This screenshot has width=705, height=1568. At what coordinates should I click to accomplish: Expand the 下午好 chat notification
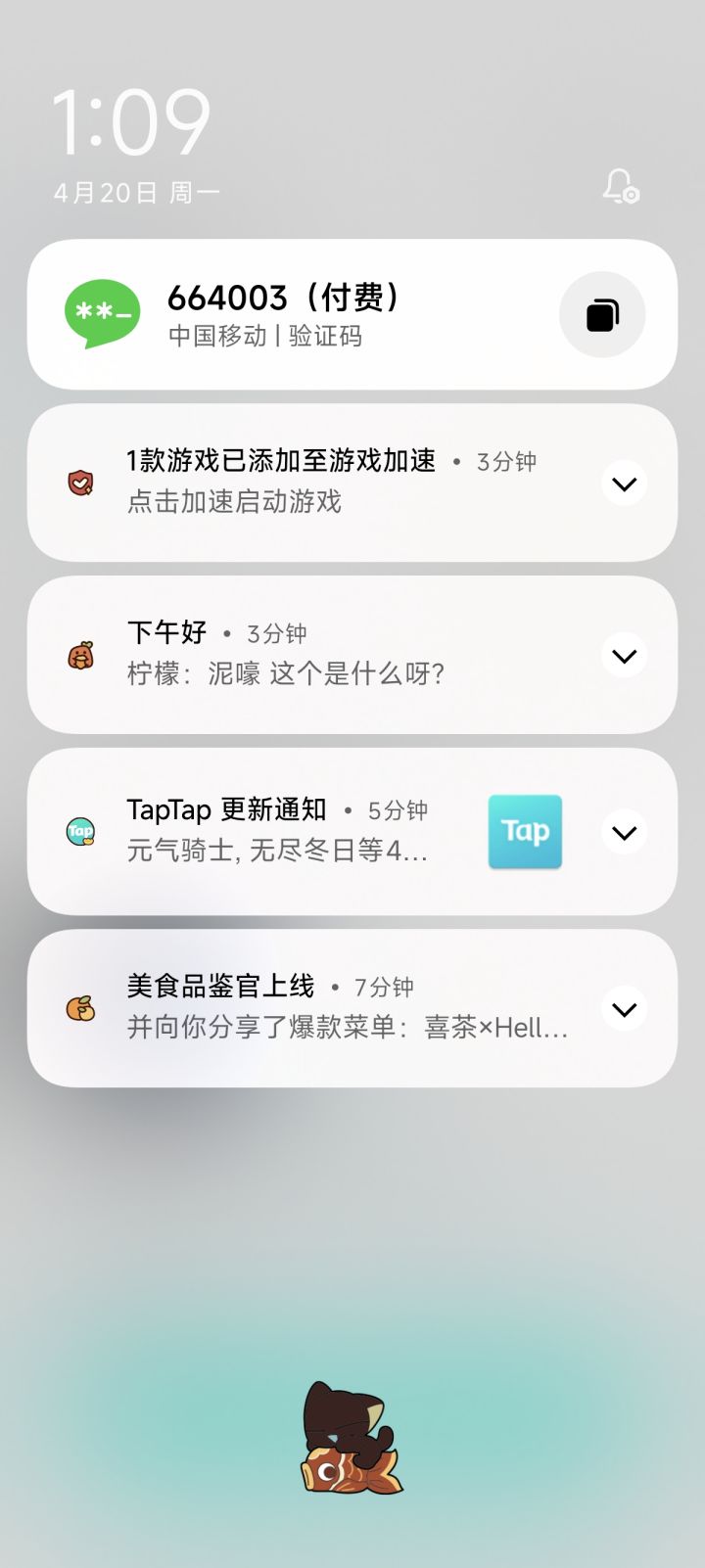[624, 657]
